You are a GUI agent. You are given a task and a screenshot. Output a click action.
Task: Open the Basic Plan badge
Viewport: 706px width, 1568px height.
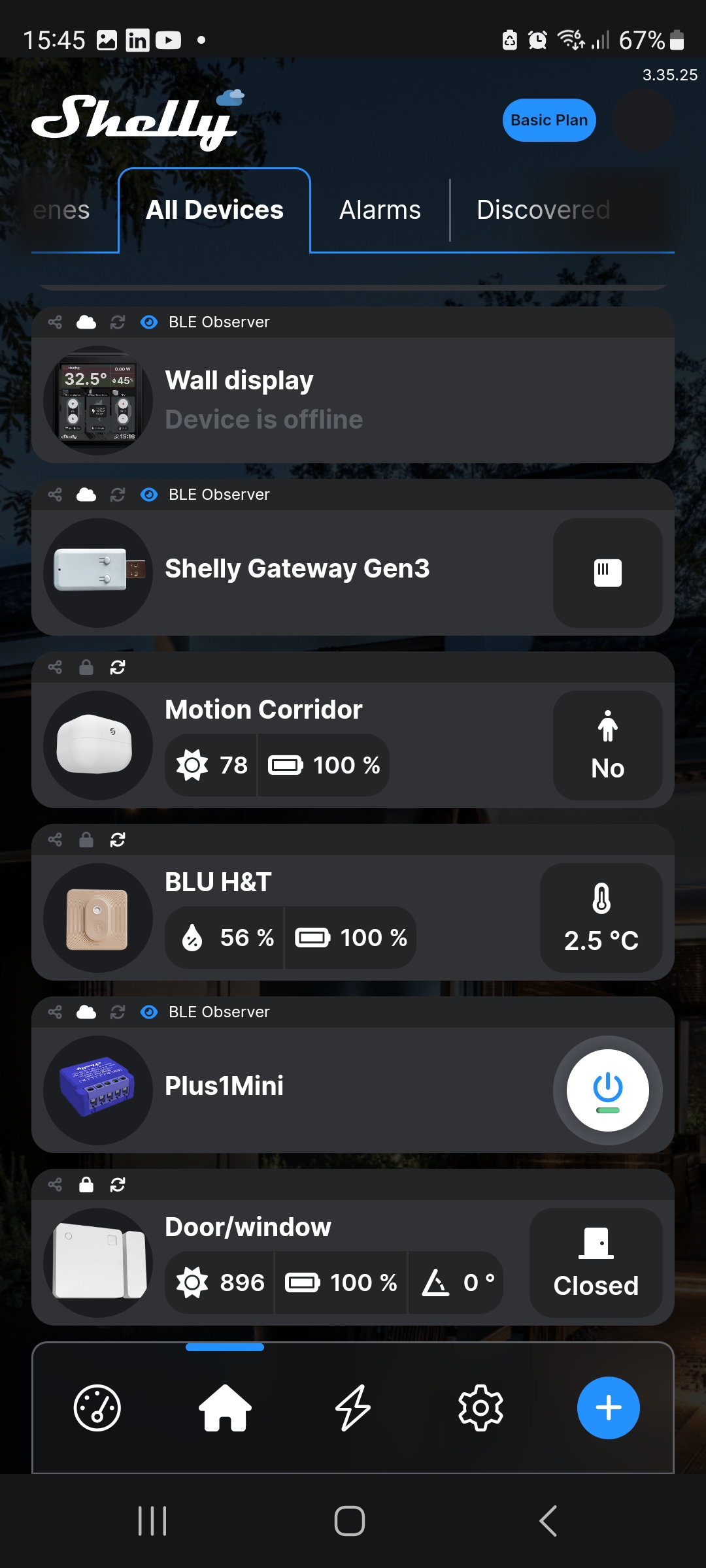548,120
